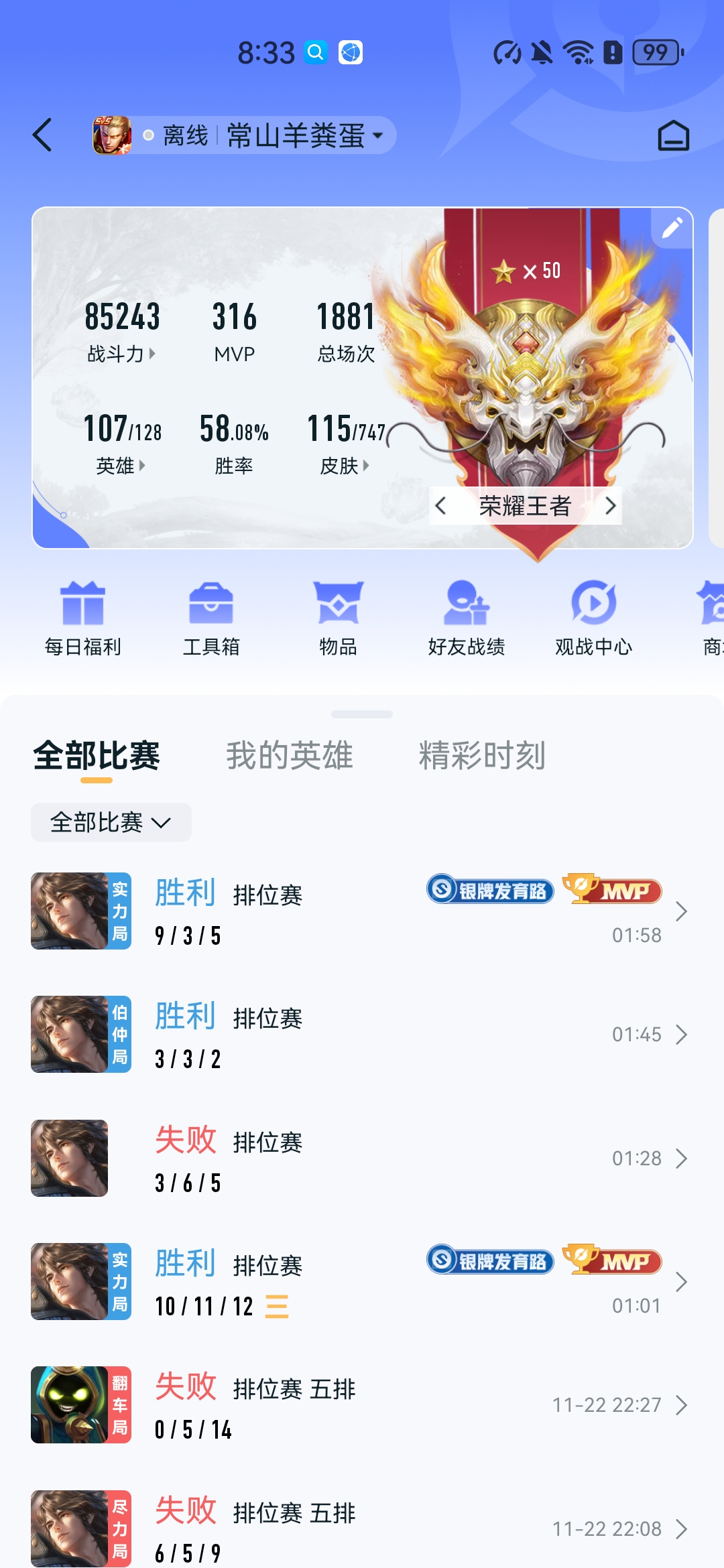Go back using the top-left arrow

coord(43,135)
